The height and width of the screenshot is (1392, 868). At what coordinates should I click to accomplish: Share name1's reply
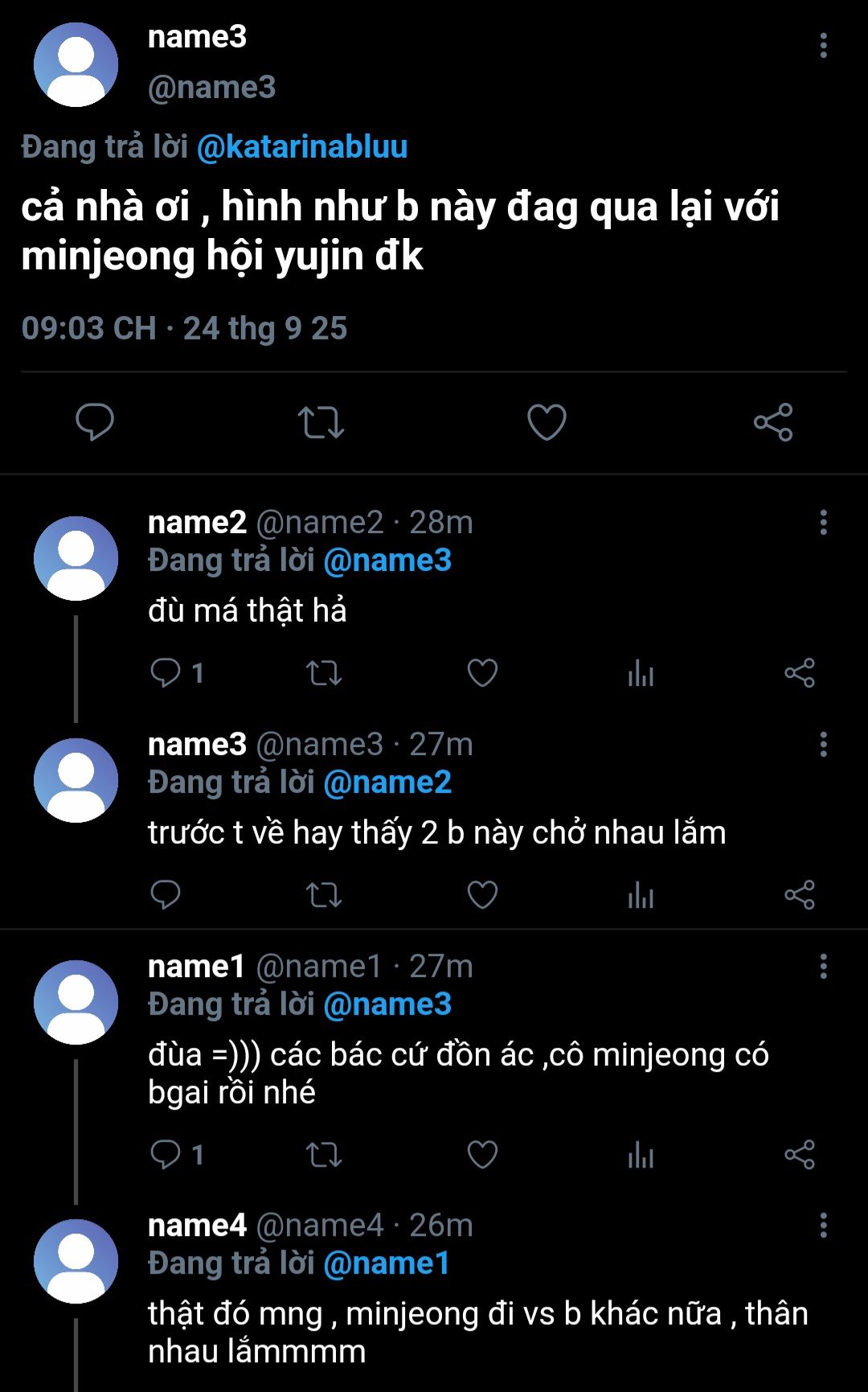[x=800, y=1155]
